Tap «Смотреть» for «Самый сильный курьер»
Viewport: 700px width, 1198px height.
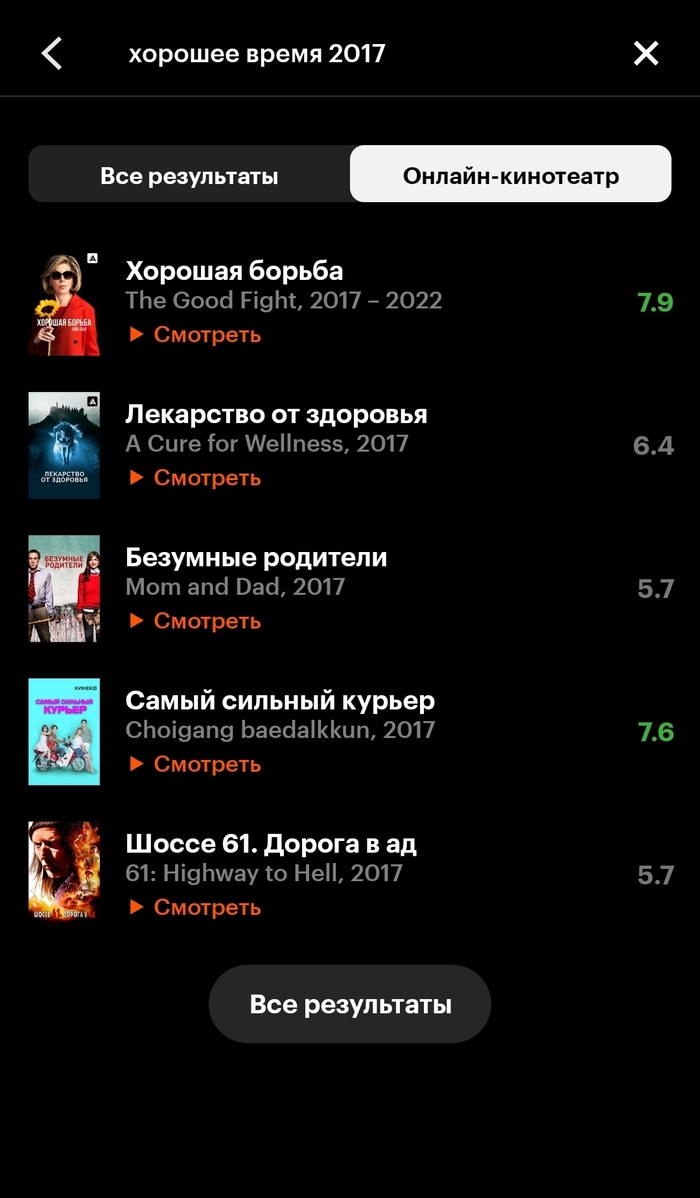pos(196,764)
